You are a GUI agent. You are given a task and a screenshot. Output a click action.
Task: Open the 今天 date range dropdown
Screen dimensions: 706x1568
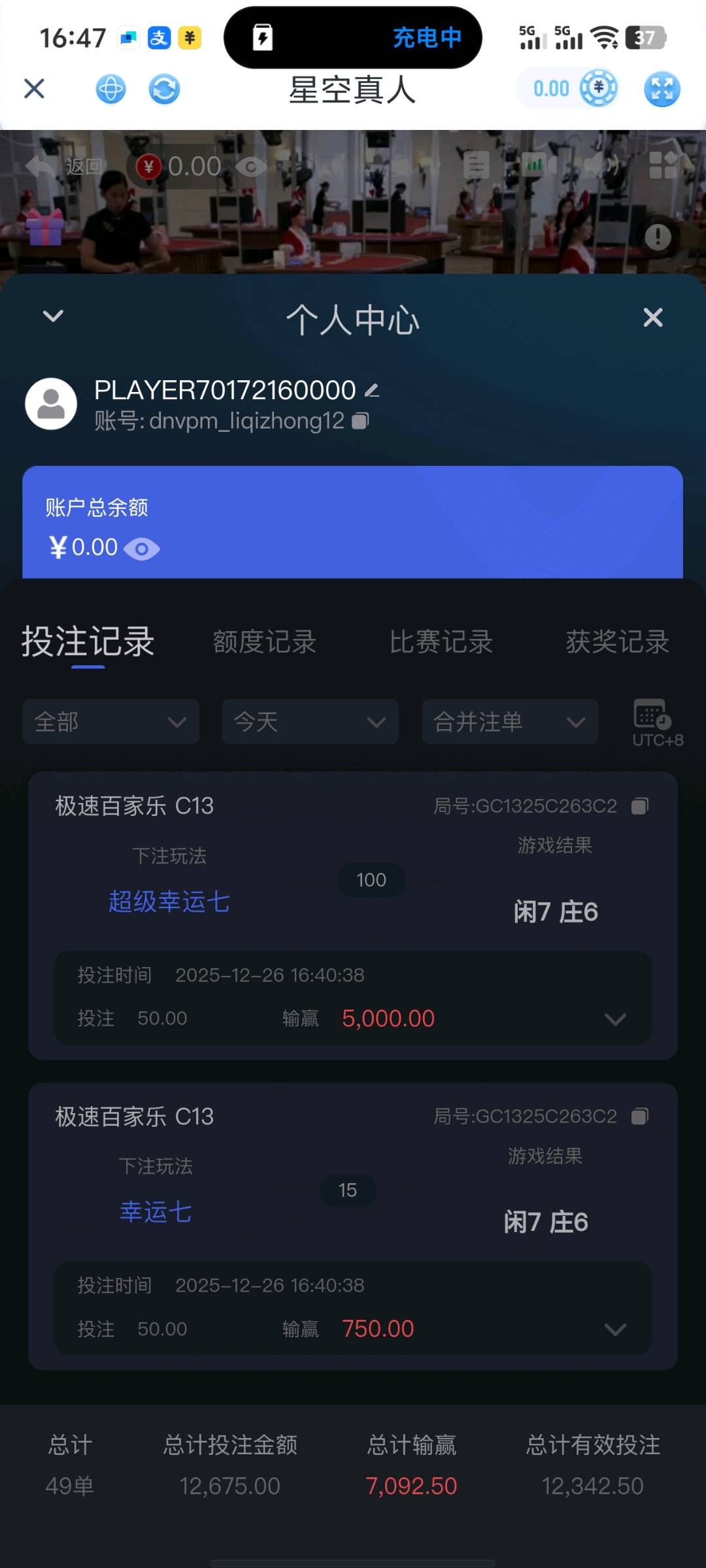309,722
